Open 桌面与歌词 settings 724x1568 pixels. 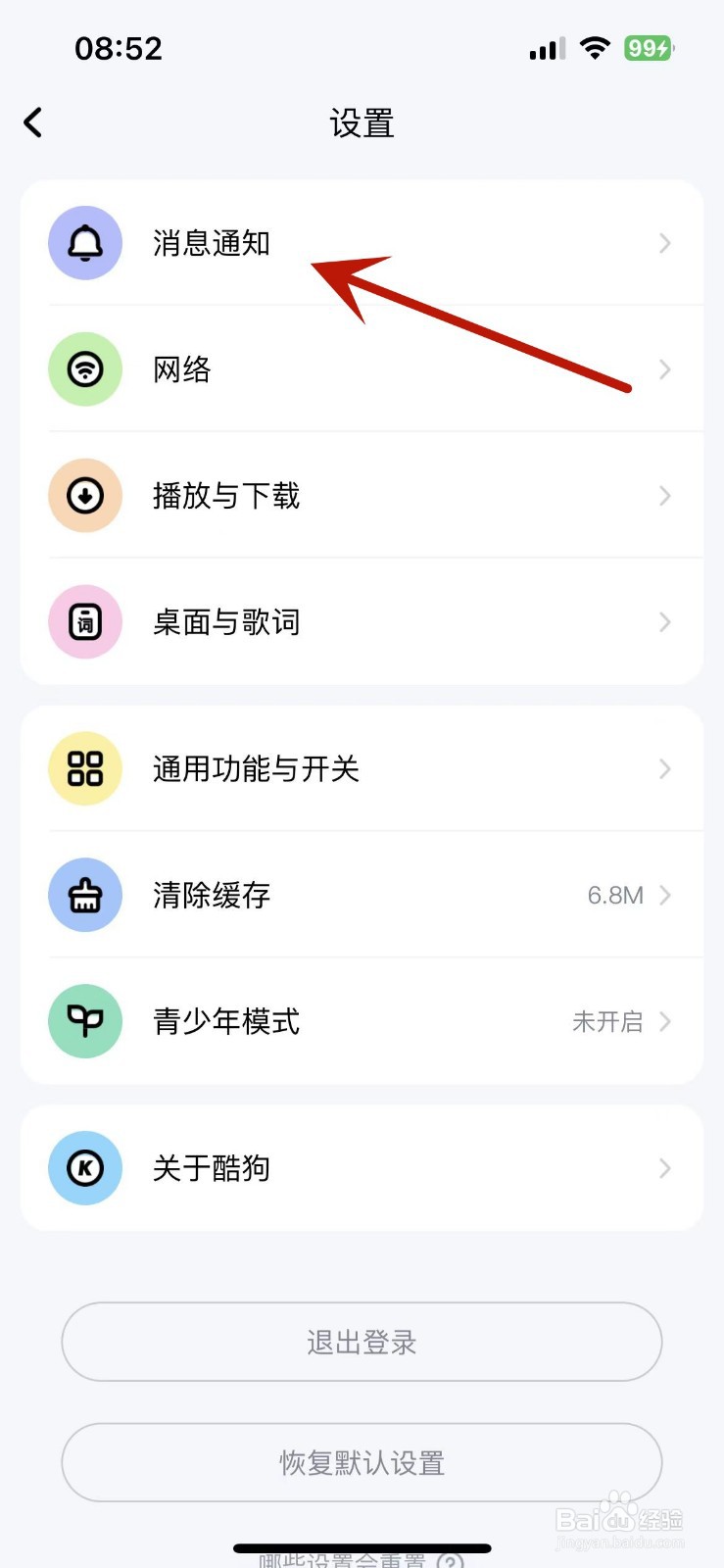click(x=362, y=621)
